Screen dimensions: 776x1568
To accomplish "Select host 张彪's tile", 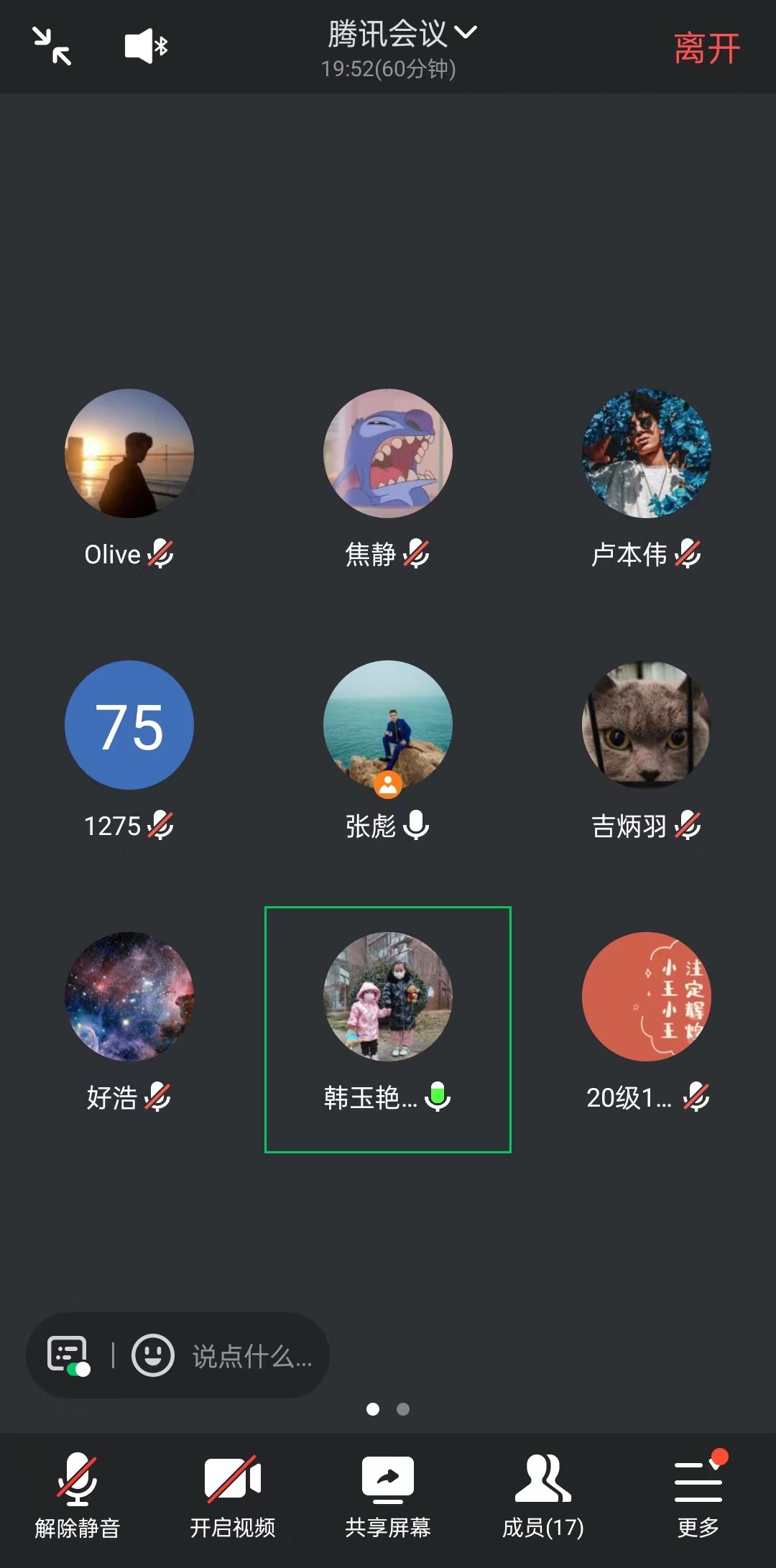I will (x=388, y=726).
